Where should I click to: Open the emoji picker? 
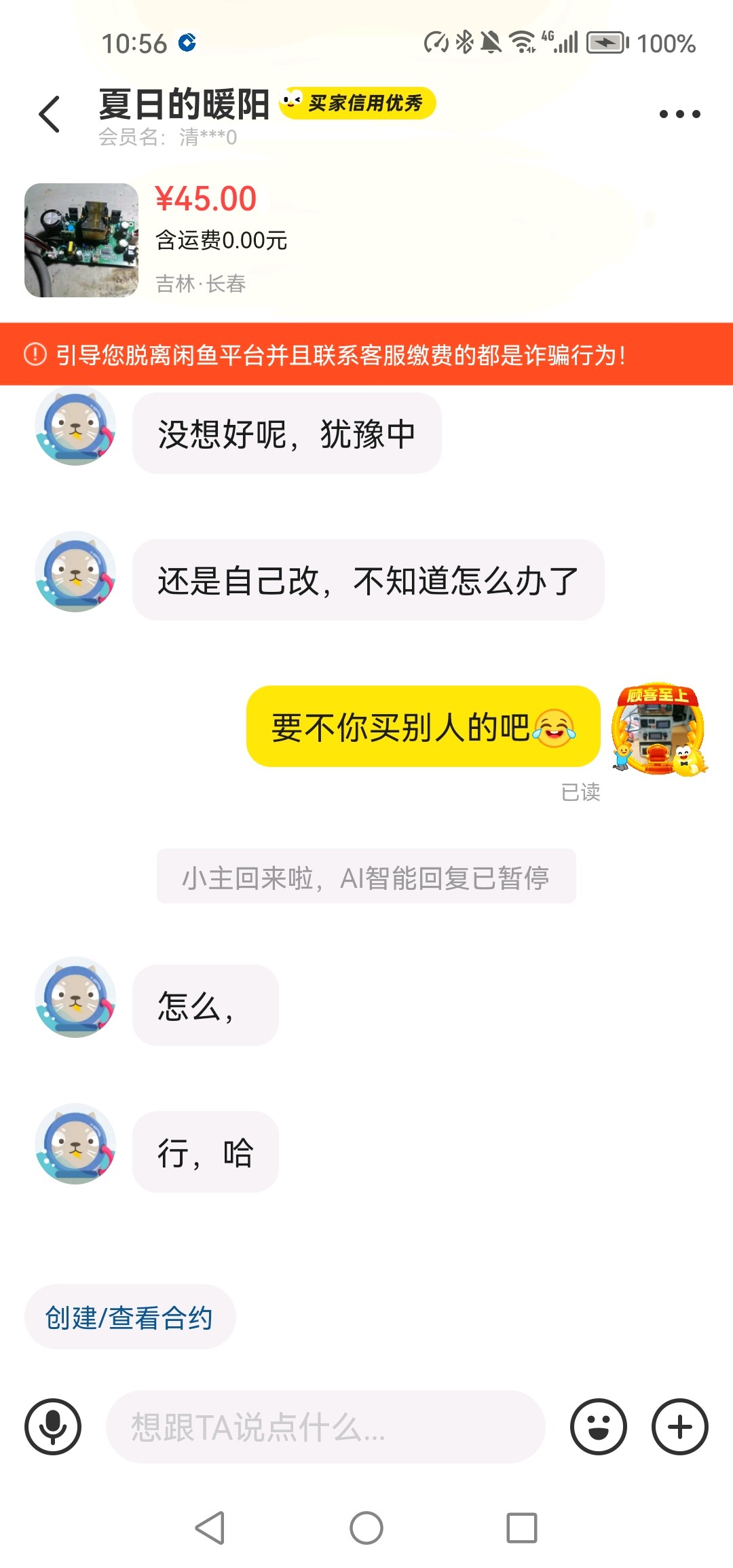598,1427
